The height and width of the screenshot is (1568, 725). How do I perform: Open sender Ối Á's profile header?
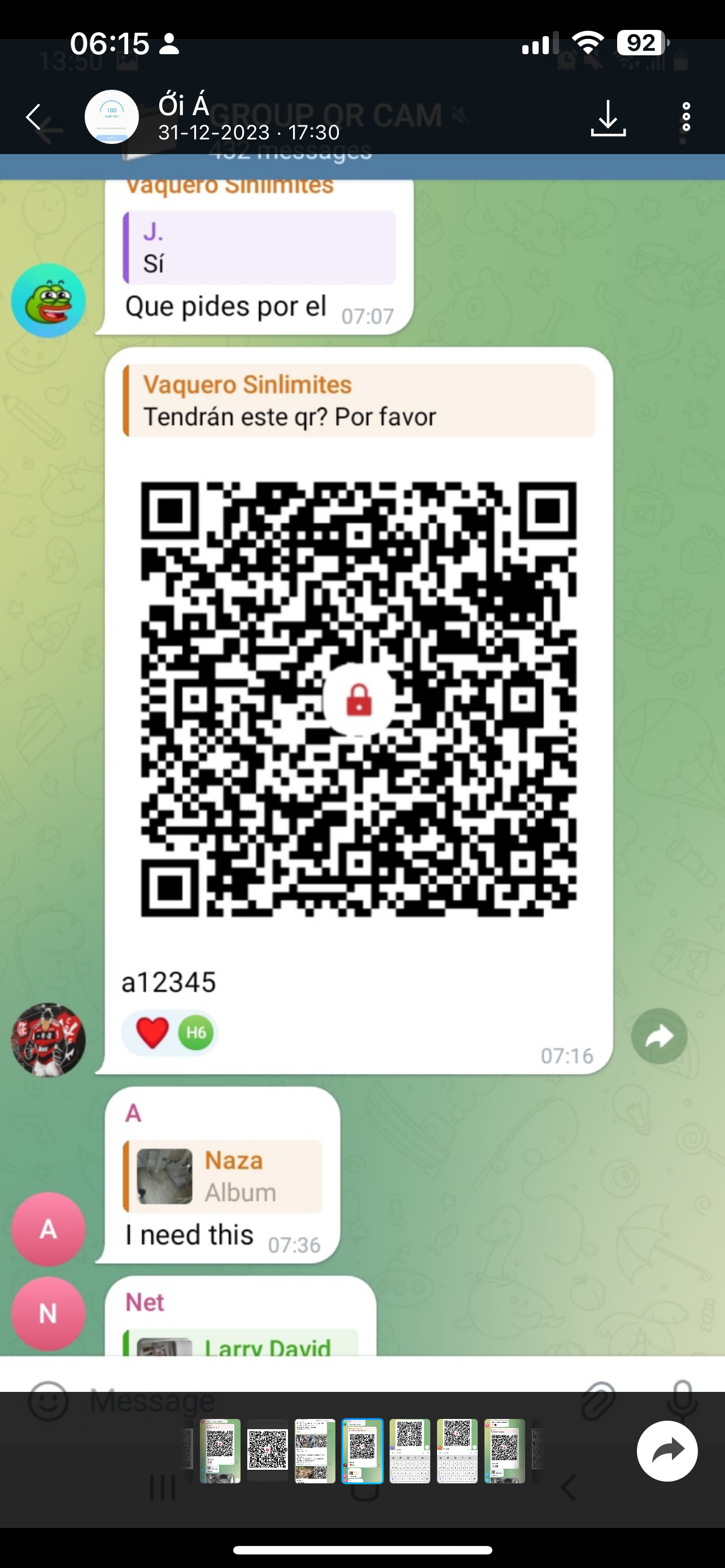point(182,117)
